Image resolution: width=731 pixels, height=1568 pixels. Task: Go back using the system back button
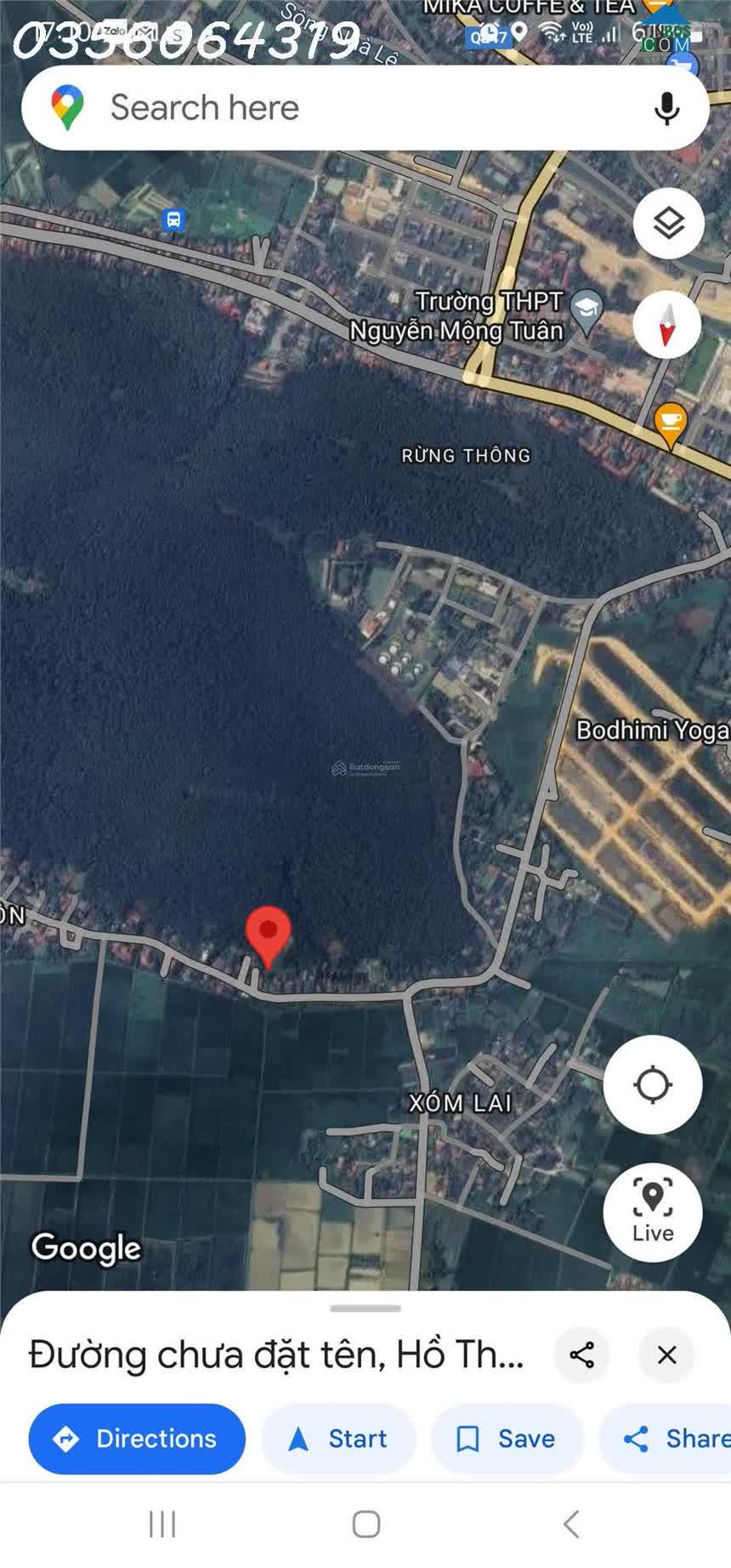pyautogui.click(x=572, y=1524)
